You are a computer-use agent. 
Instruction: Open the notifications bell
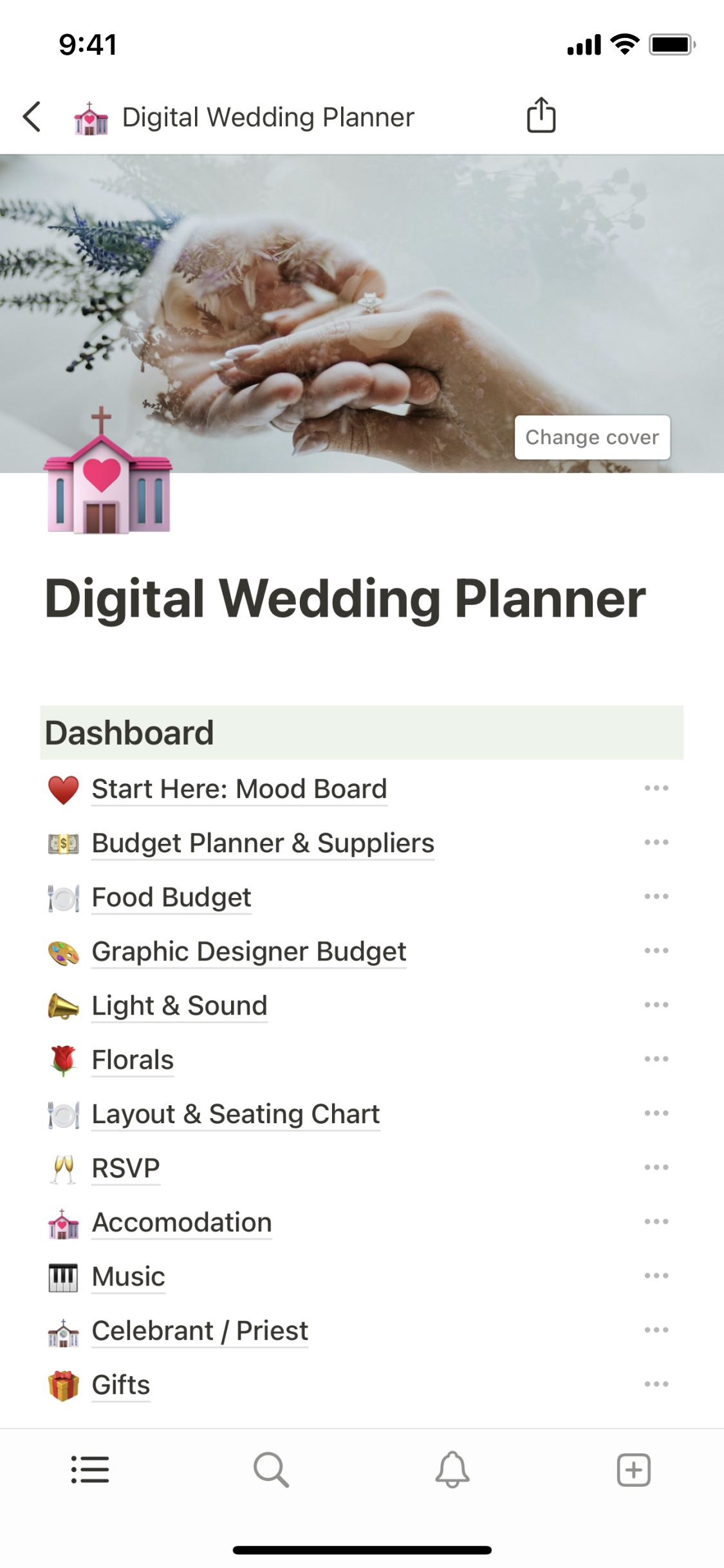452,1470
